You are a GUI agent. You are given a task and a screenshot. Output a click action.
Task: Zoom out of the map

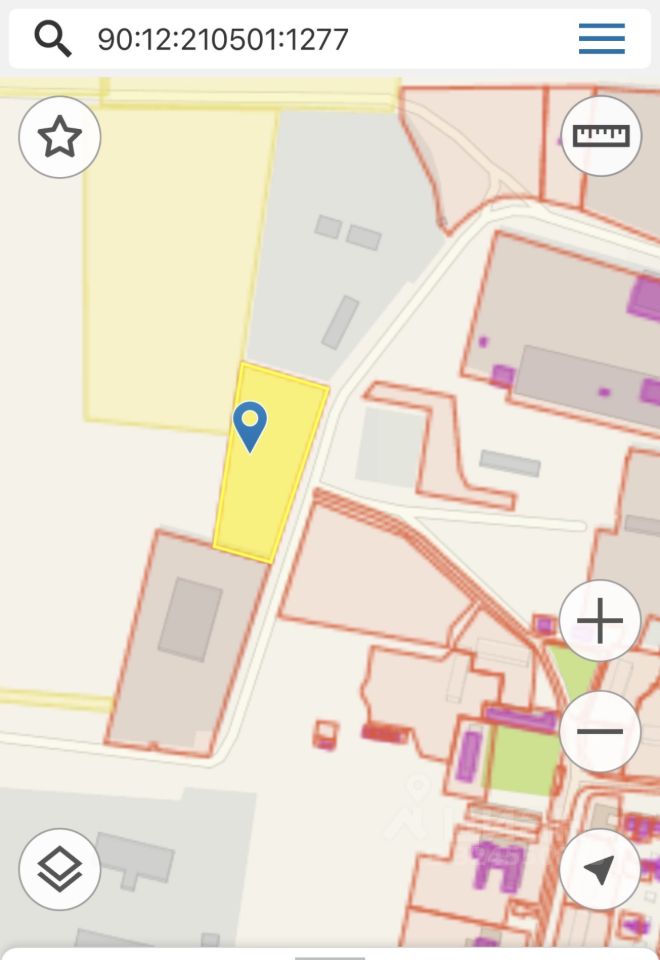[600, 731]
